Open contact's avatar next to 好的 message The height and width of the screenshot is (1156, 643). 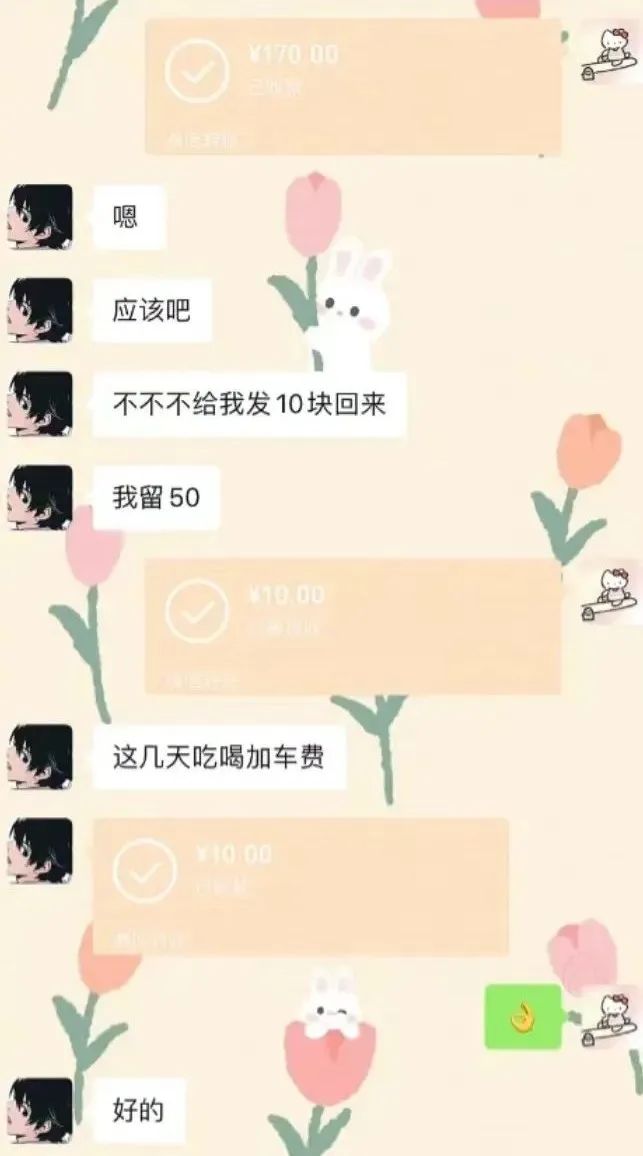41,1110
